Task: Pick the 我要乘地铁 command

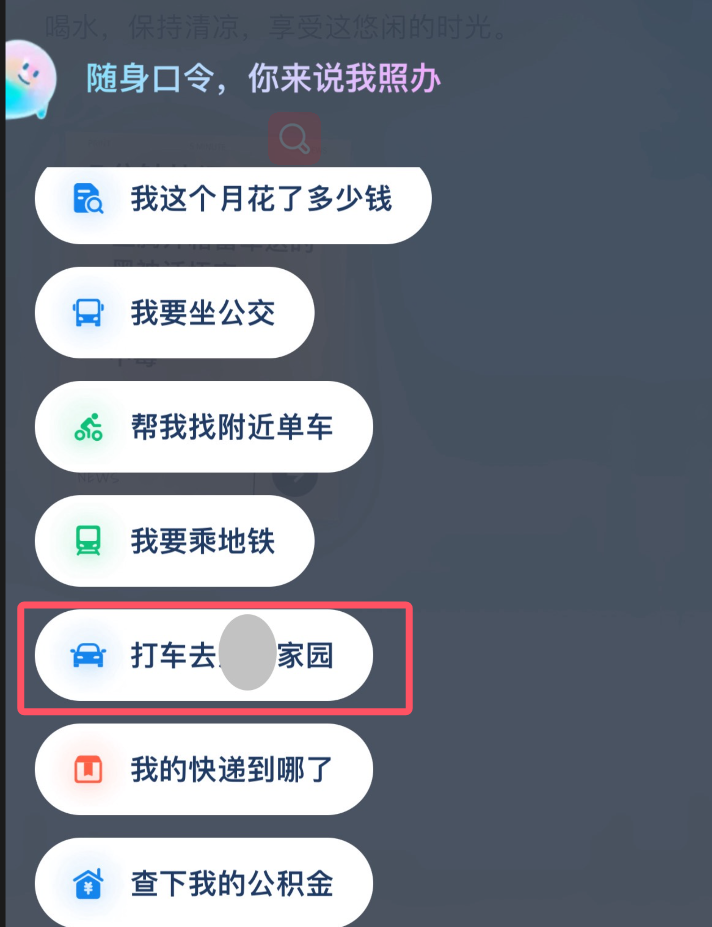Action: tap(175, 542)
